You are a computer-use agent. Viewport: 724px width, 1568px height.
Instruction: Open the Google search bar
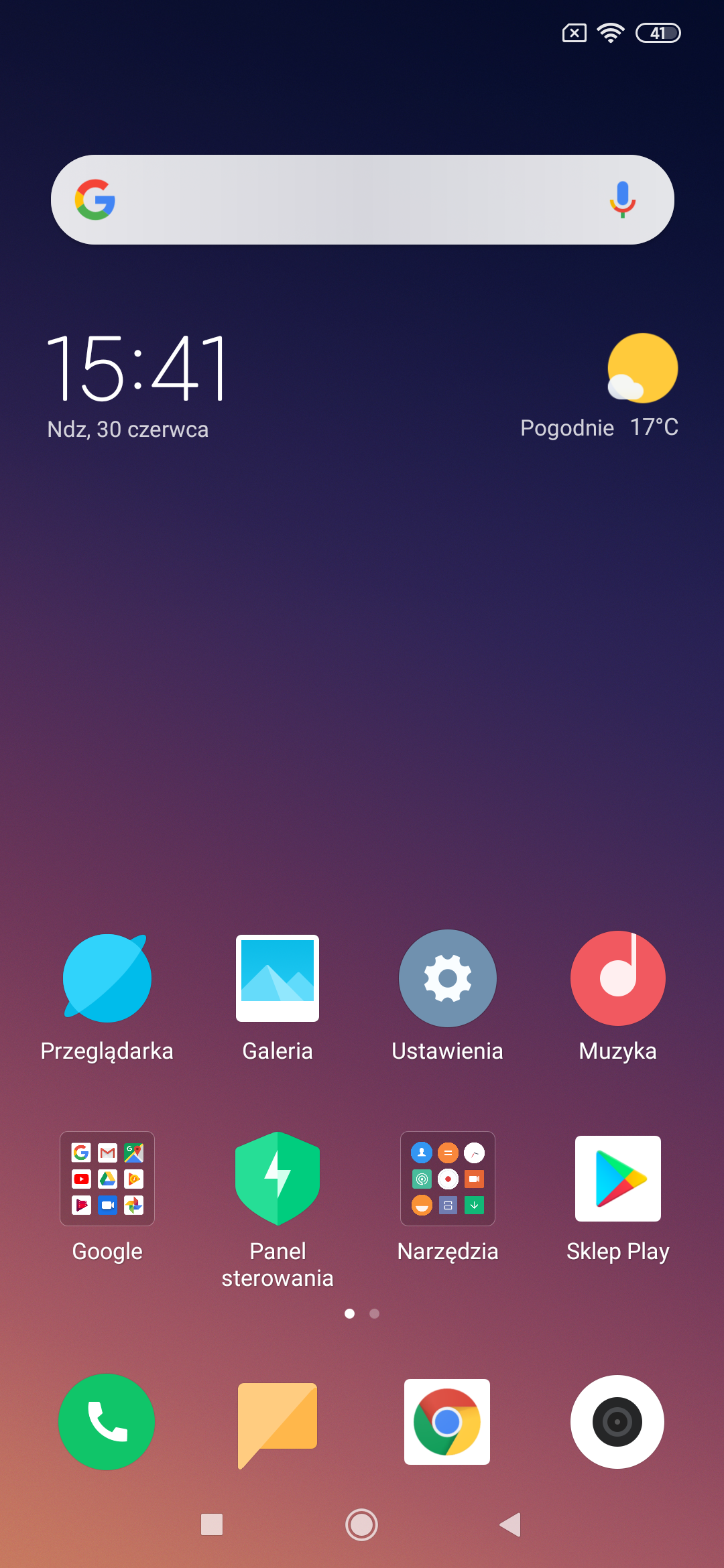362,200
